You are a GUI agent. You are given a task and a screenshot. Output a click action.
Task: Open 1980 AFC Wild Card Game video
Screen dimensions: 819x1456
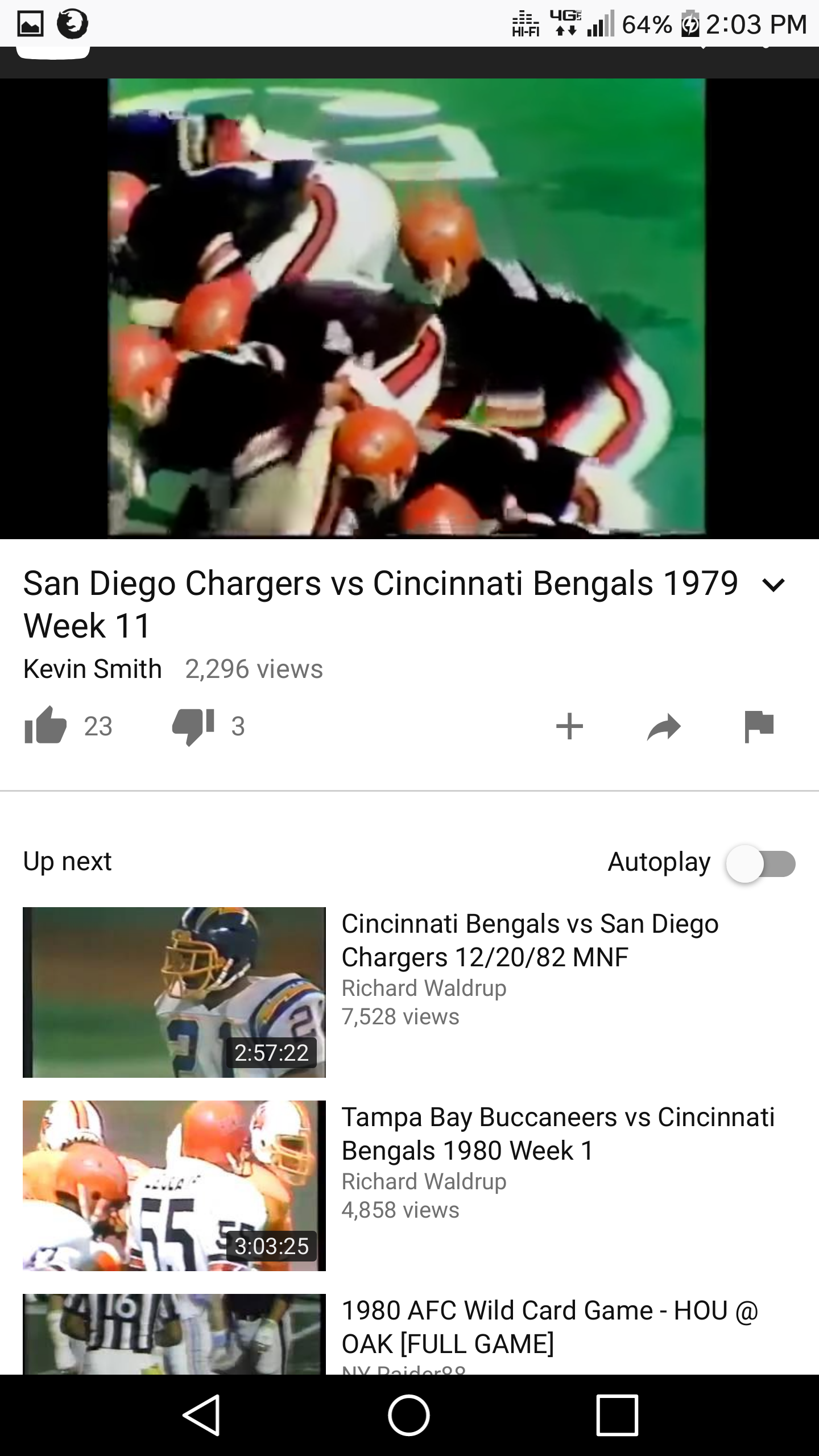tap(409, 1334)
